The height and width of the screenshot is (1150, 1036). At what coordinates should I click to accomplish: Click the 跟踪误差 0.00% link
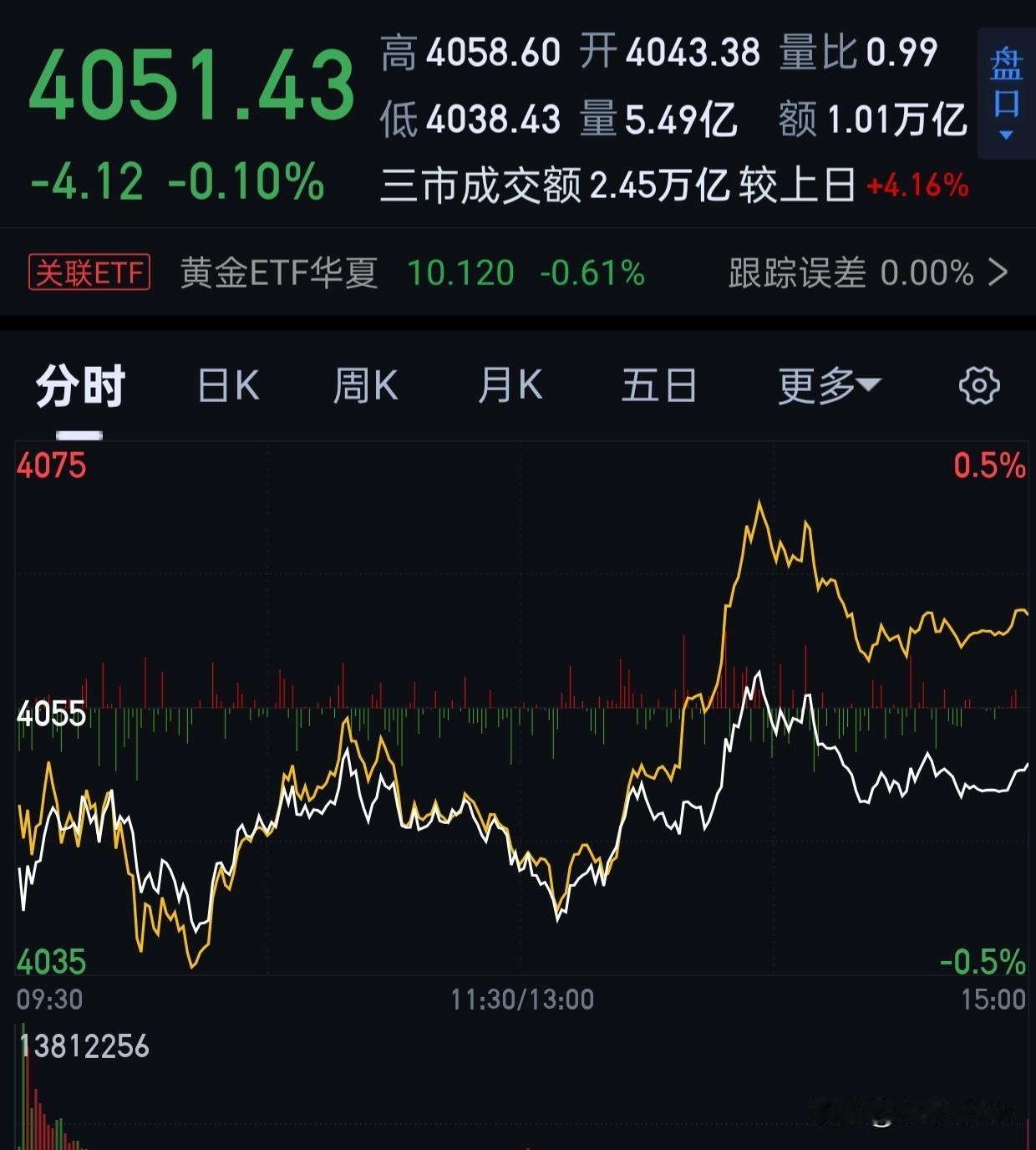847,272
